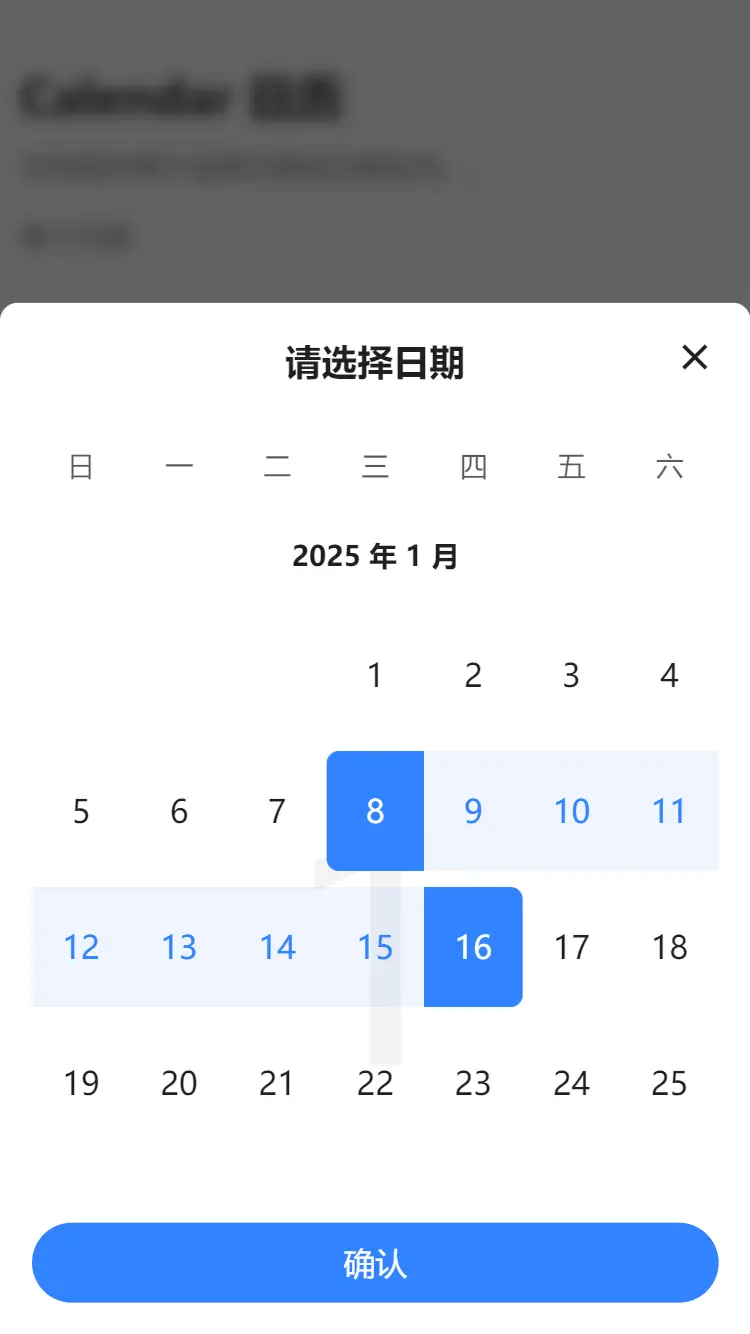Select day 12 in the range
This screenshot has height=1334, width=750.
[x=81, y=947]
